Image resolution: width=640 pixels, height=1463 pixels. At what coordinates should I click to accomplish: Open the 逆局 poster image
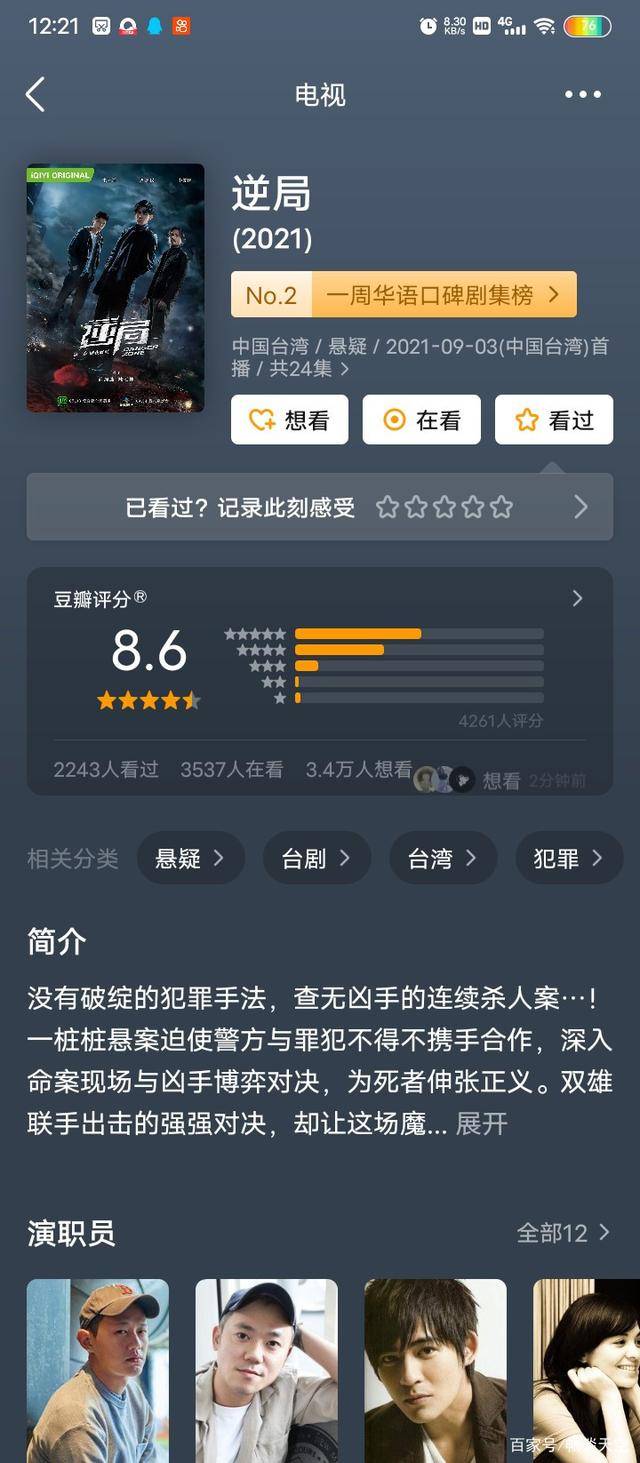[115, 288]
